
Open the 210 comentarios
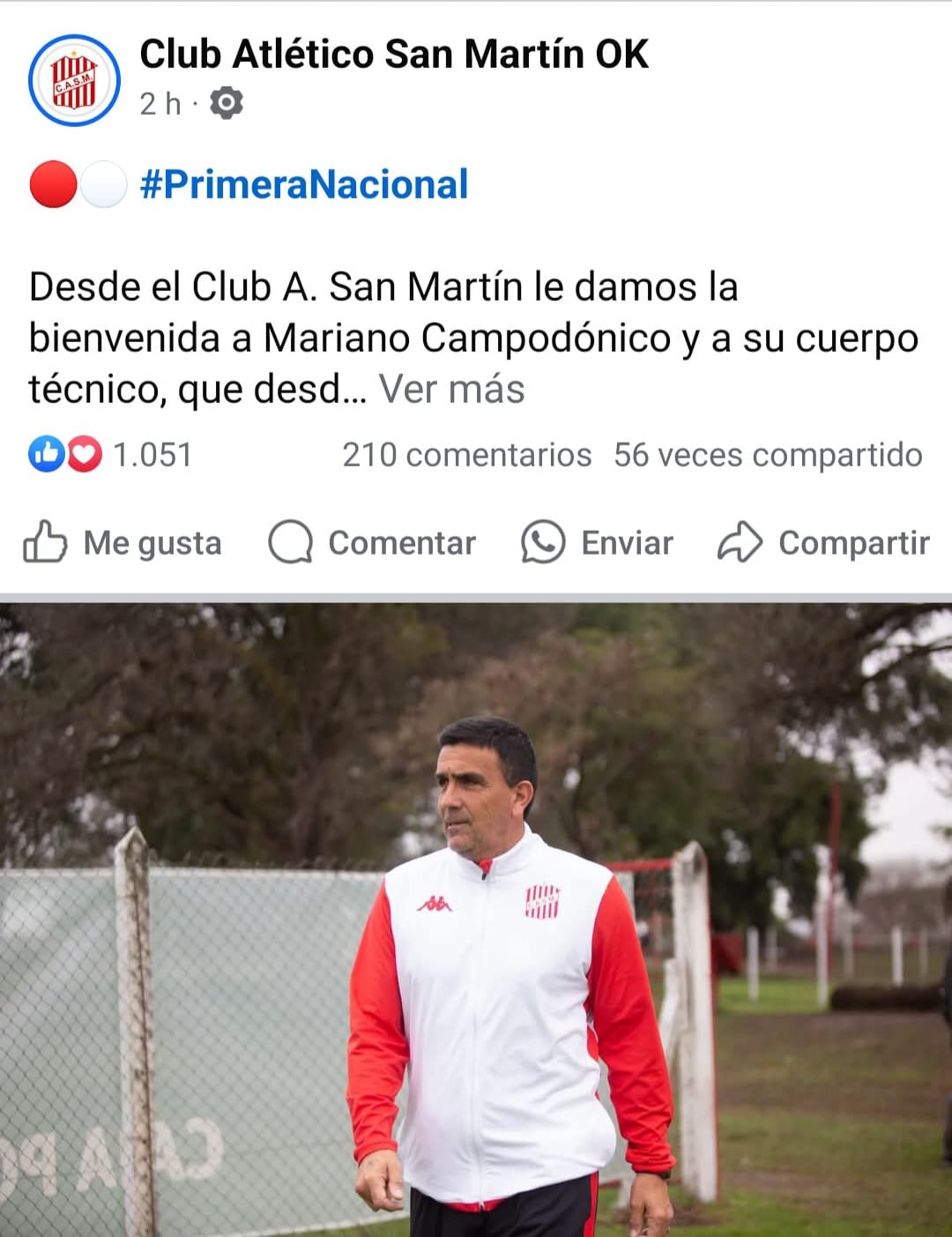[466, 455]
